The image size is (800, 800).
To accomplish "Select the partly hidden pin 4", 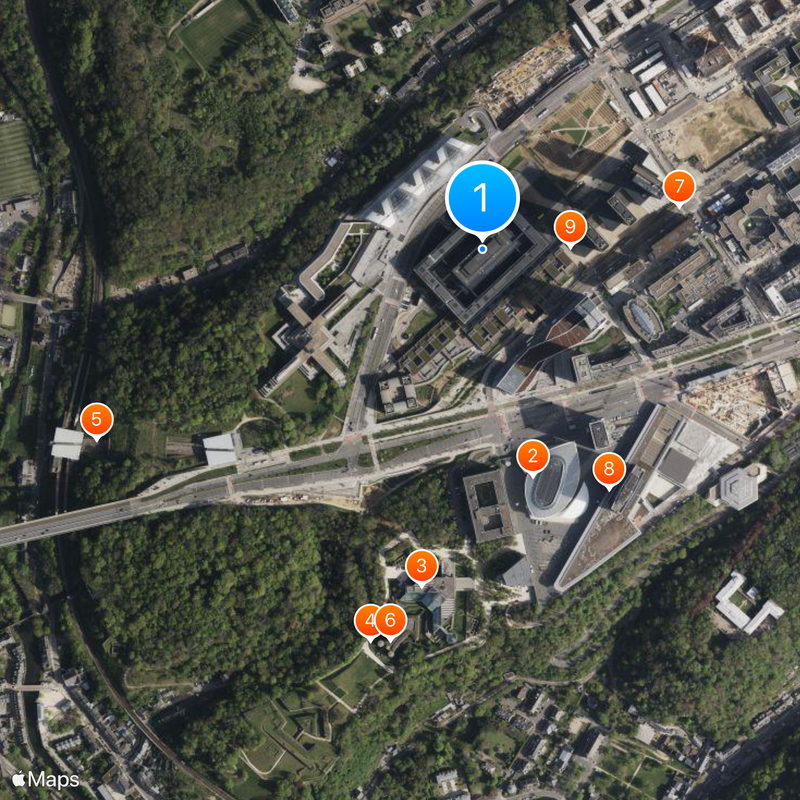I will click(365, 621).
